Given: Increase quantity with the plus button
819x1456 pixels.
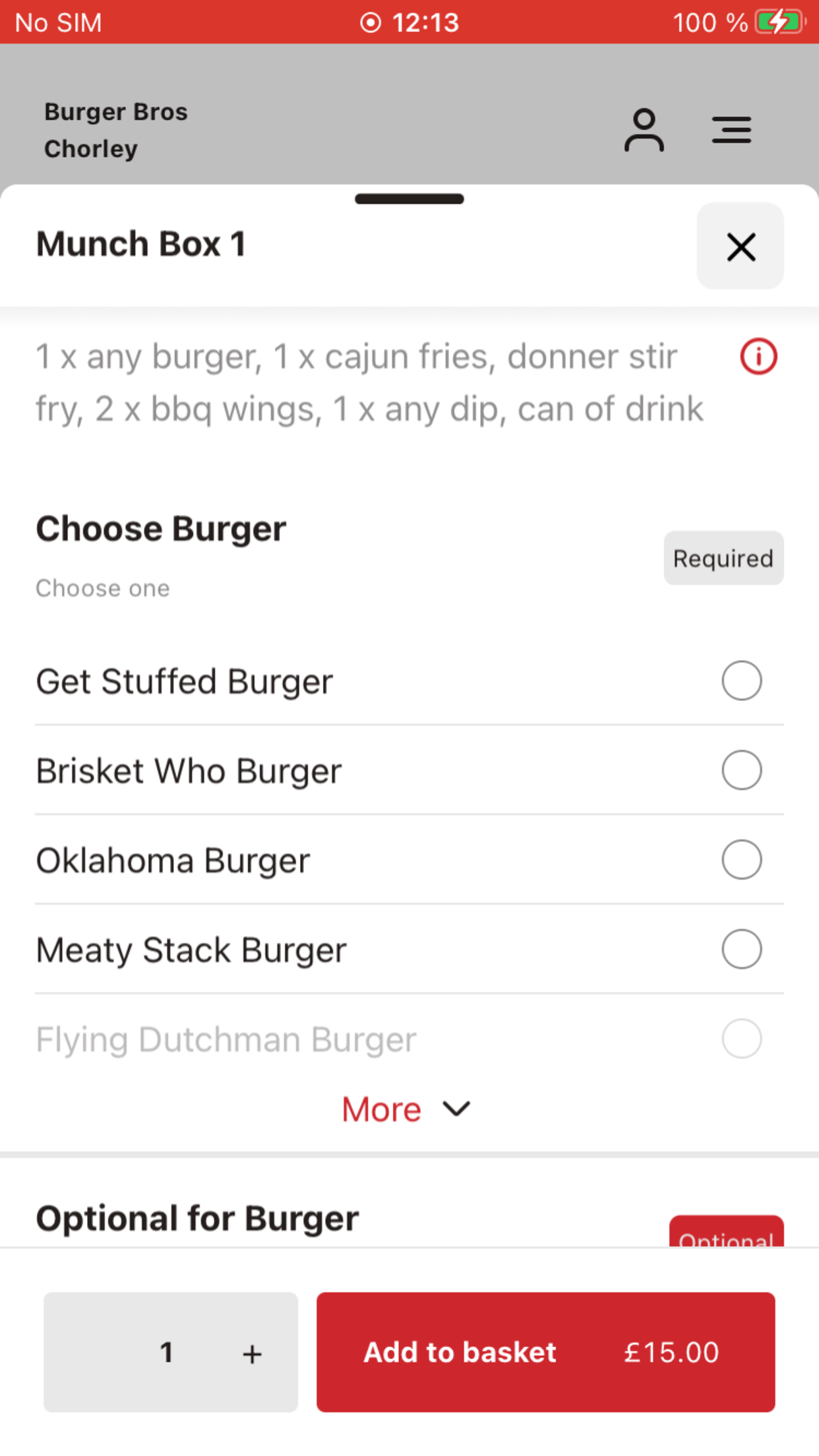Looking at the screenshot, I should coord(252,1354).
